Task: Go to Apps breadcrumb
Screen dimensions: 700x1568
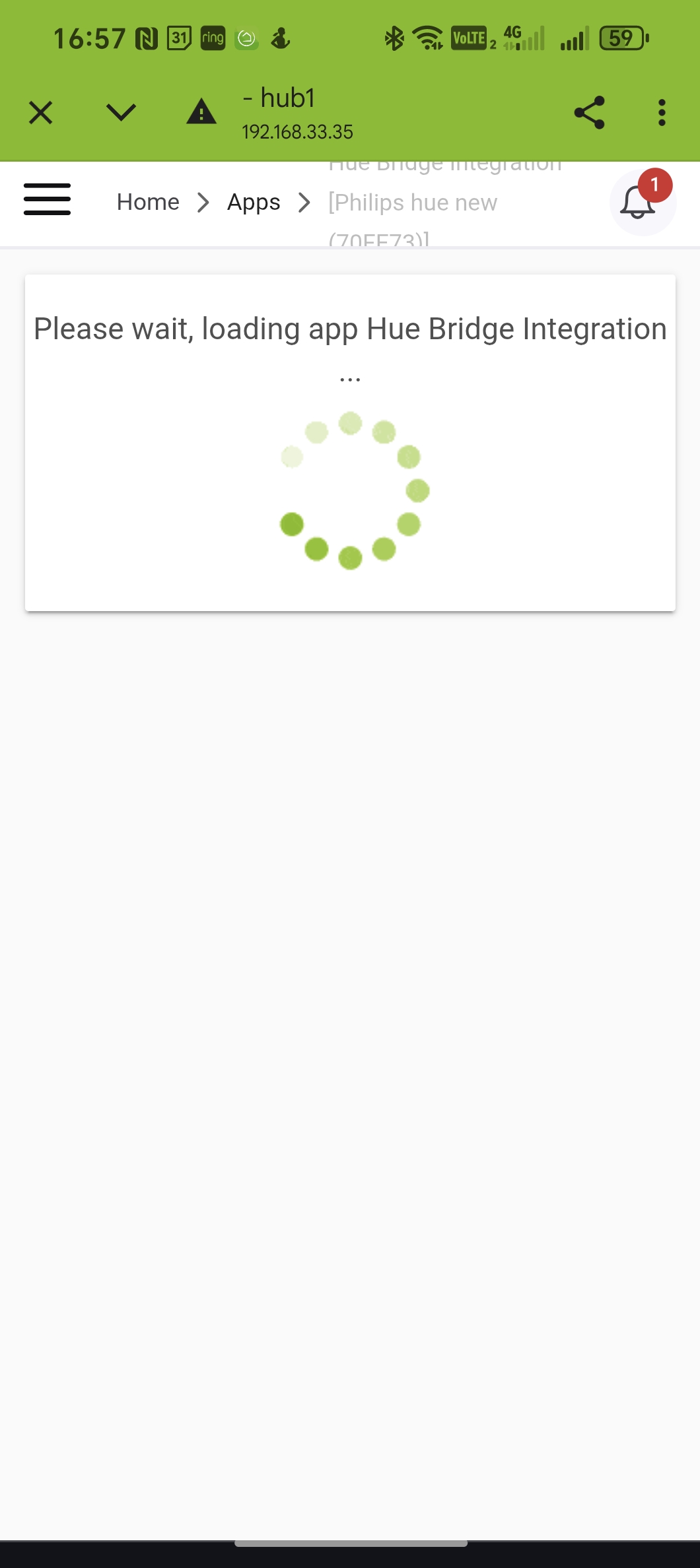Action: pos(254,202)
